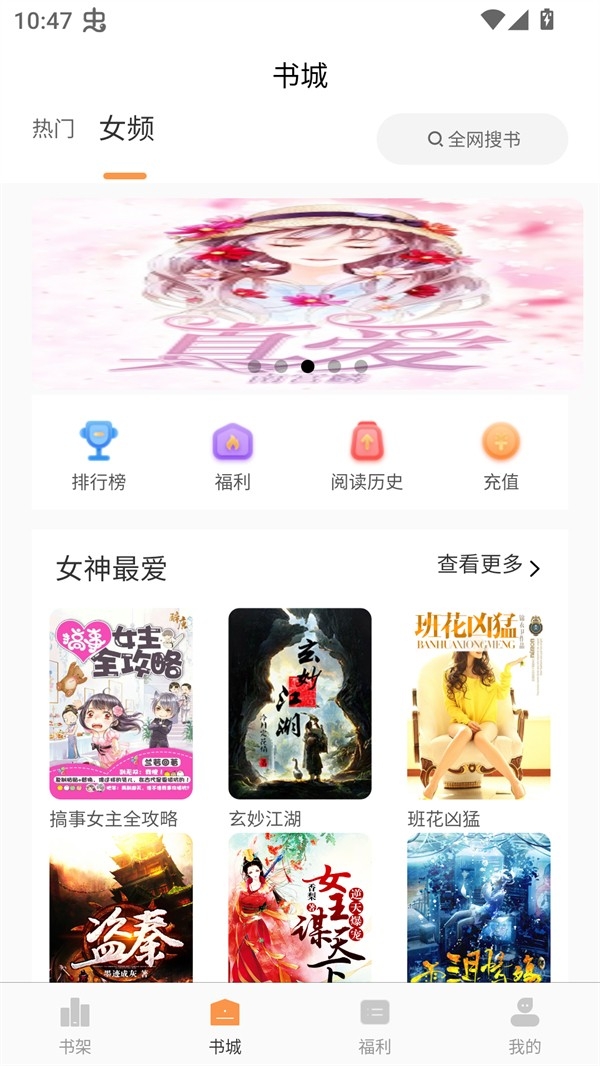600x1066 pixels.
Task: Open the 真爱 promotional banner
Action: click(307, 293)
